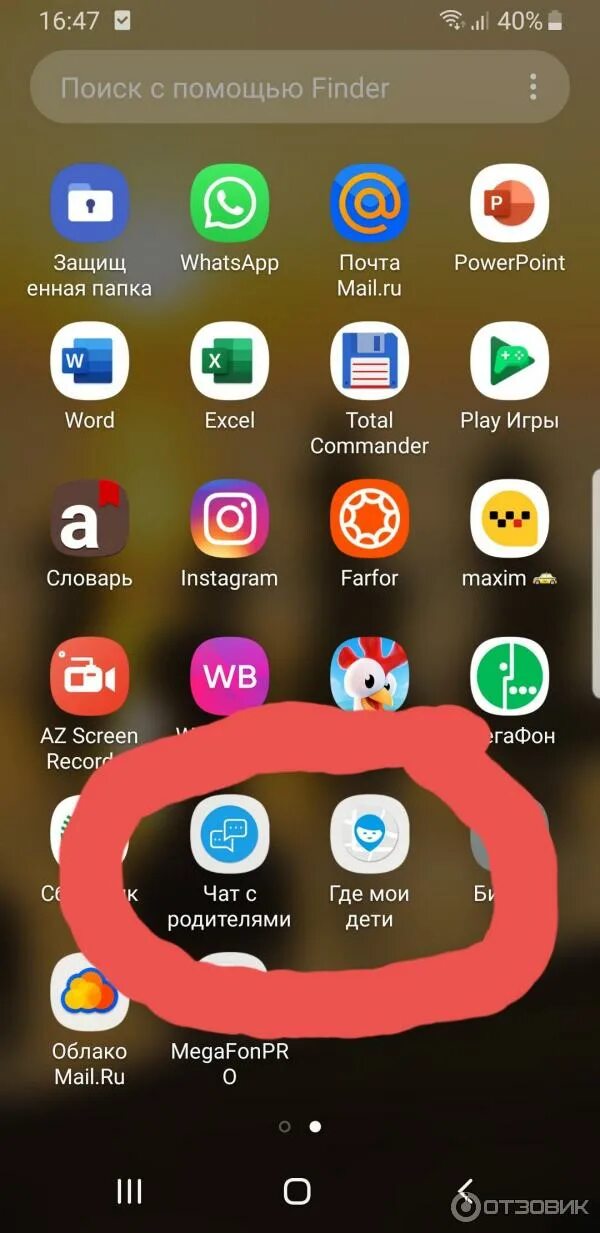Open the Словарь dictionary app
600x1233 pixels.
coord(89,519)
